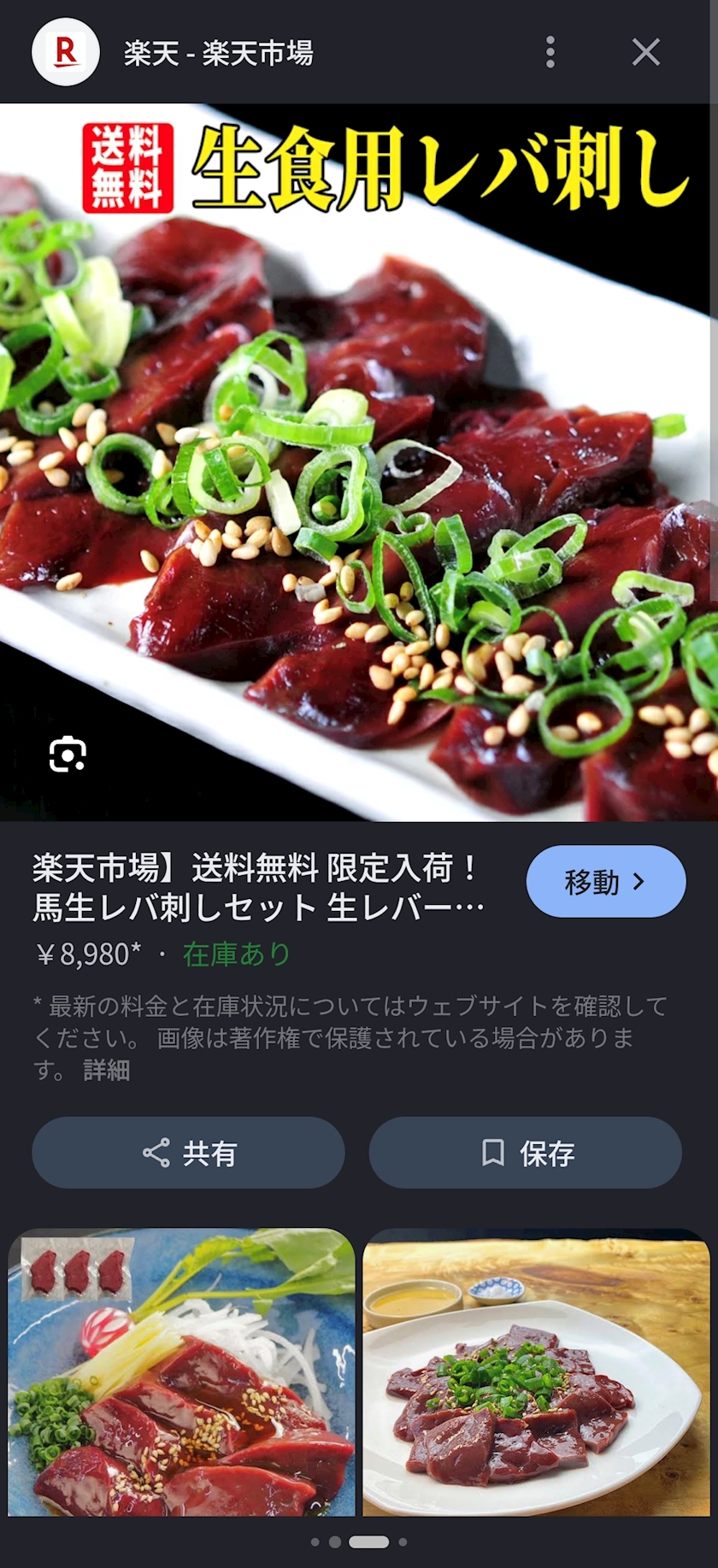
Task: Open the main liver sashimi image
Action: pos(359,462)
